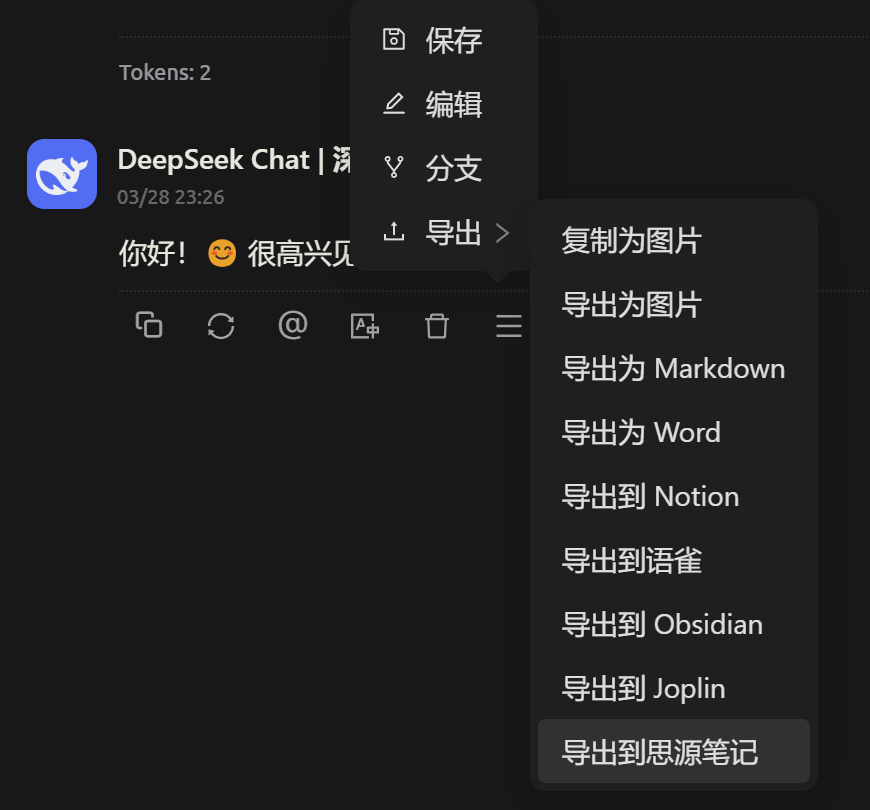
Task: Close the three-line more menu
Action: pyautogui.click(x=509, y=325)
